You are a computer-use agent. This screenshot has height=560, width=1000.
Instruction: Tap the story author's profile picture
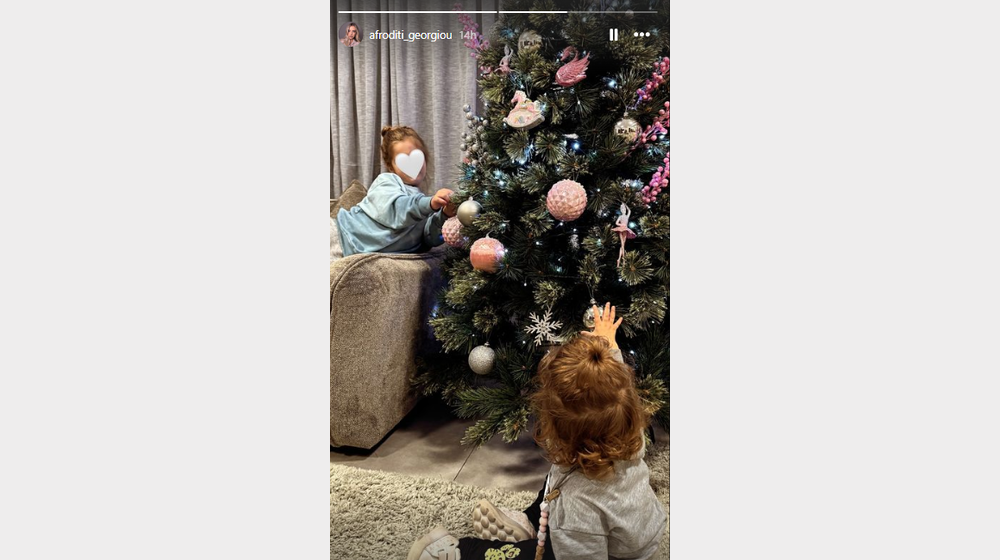tap(351, 34)
